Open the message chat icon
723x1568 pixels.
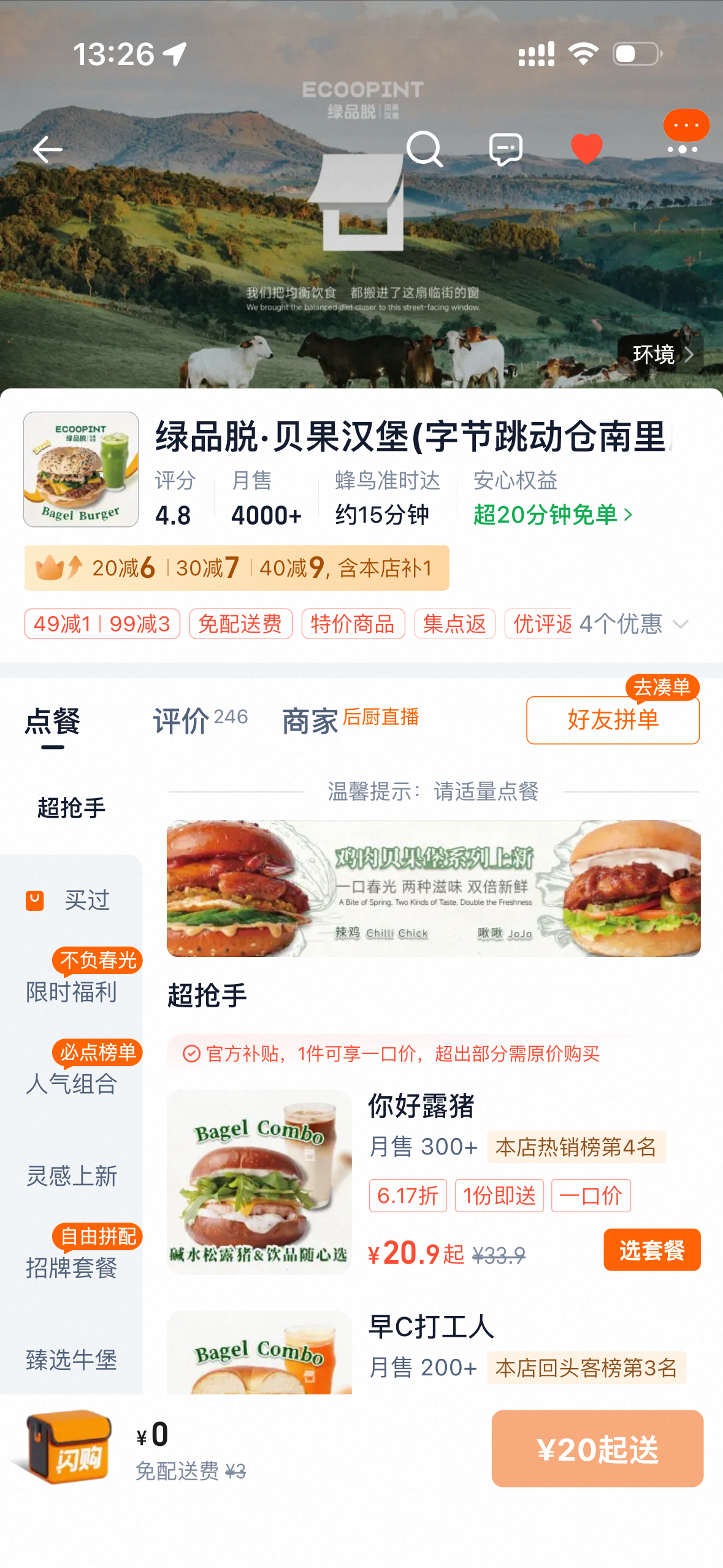505,149
